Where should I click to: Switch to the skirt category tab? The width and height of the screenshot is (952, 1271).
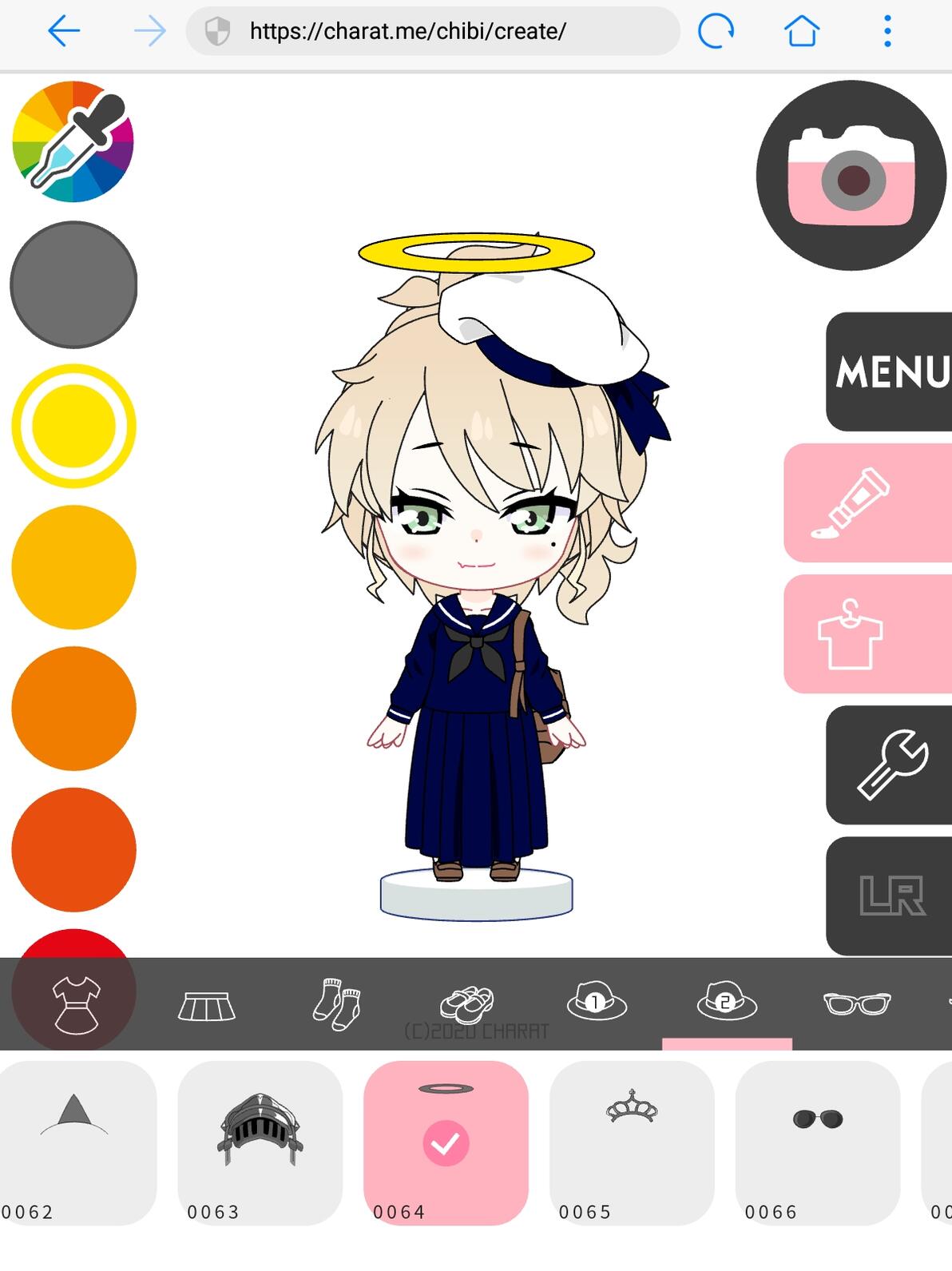coord(206,1006)
